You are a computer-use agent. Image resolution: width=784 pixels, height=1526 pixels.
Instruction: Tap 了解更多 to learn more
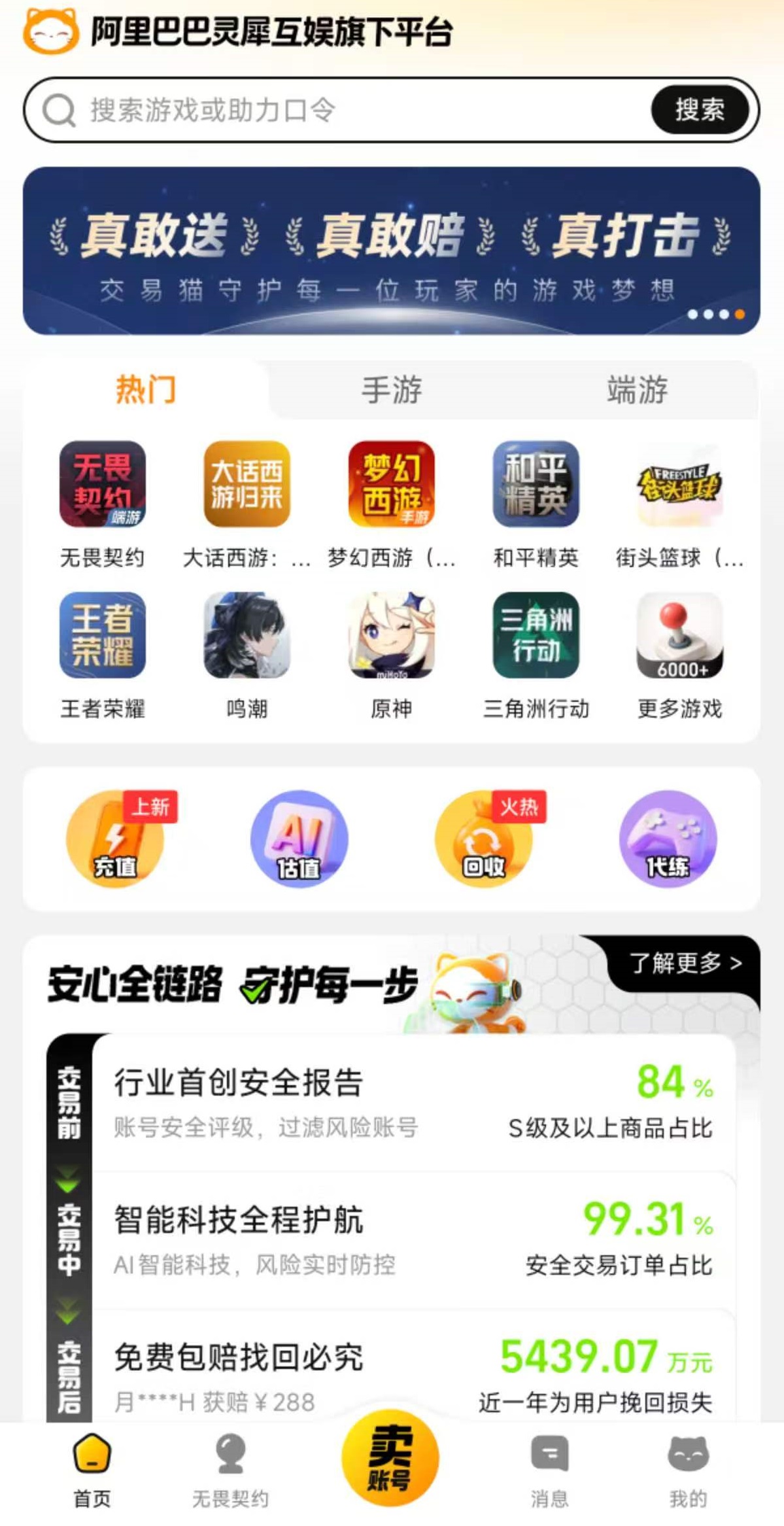[685, 963]
